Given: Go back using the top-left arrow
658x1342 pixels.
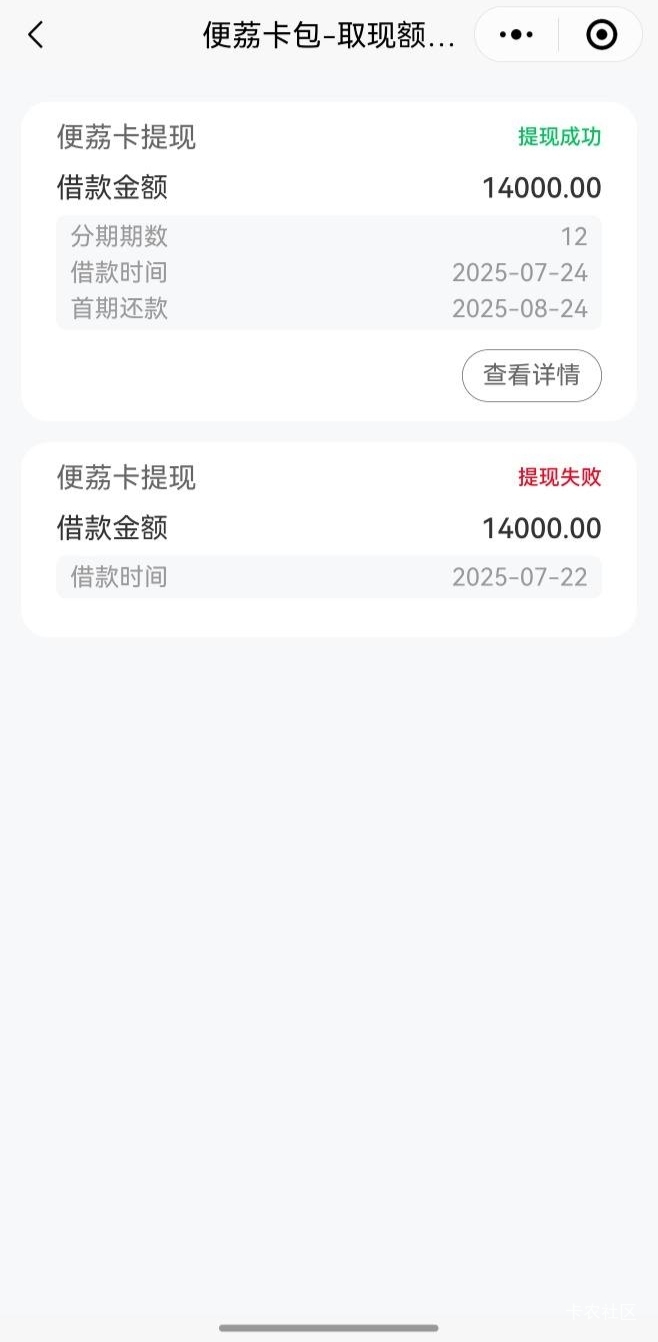Looking at the screenshot, I should coord(36,35).
